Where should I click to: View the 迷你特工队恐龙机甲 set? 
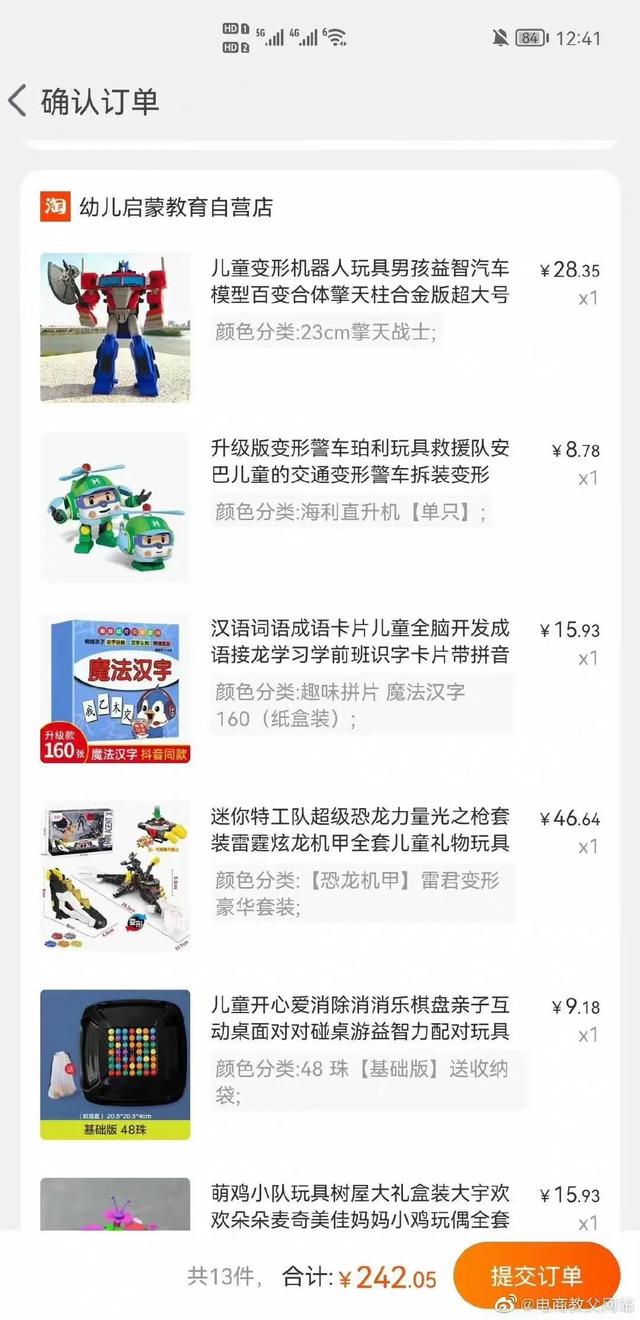(x=360, y=830)
